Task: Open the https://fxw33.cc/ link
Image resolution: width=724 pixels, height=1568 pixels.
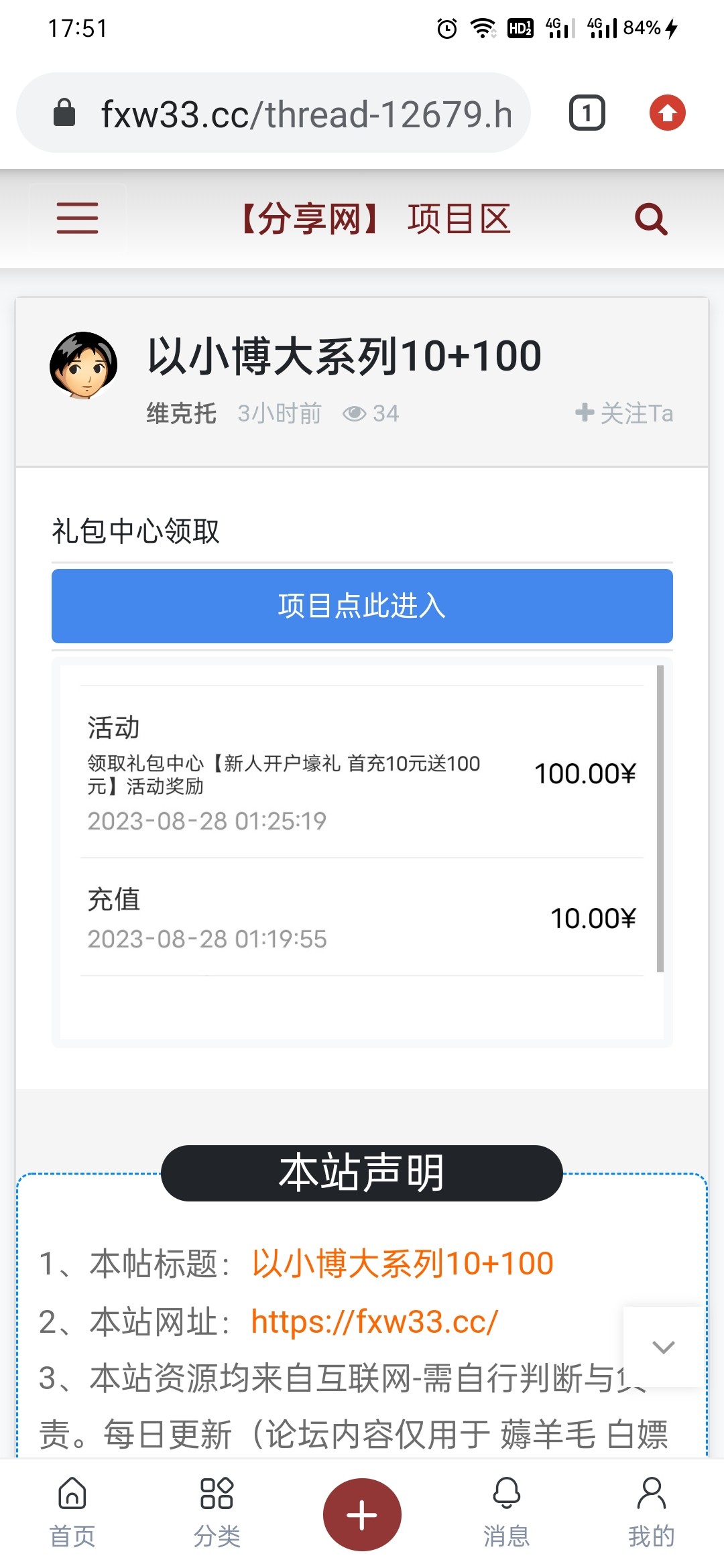Action: click(x=374, y=1321)
